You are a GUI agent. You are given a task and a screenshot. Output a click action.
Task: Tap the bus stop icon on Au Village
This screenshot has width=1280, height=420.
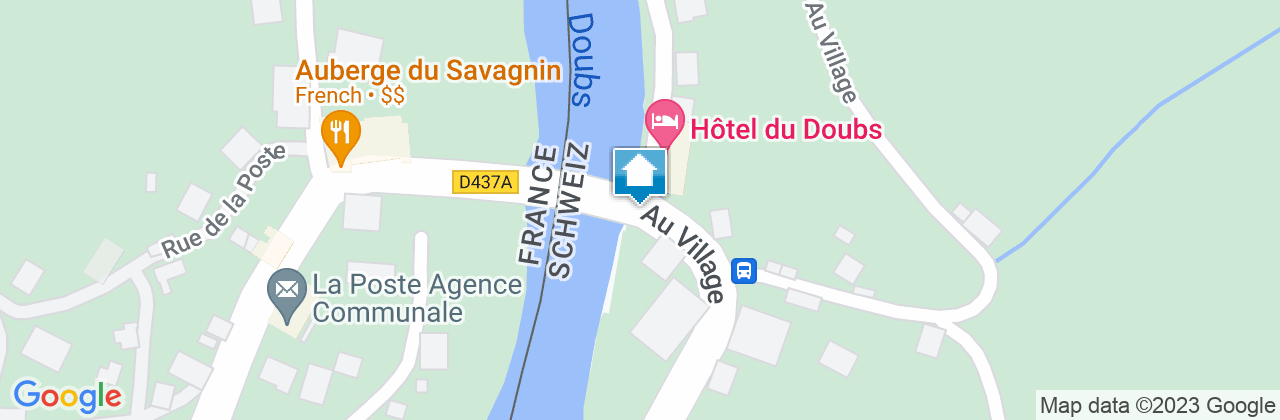click(x=744, y=270)
